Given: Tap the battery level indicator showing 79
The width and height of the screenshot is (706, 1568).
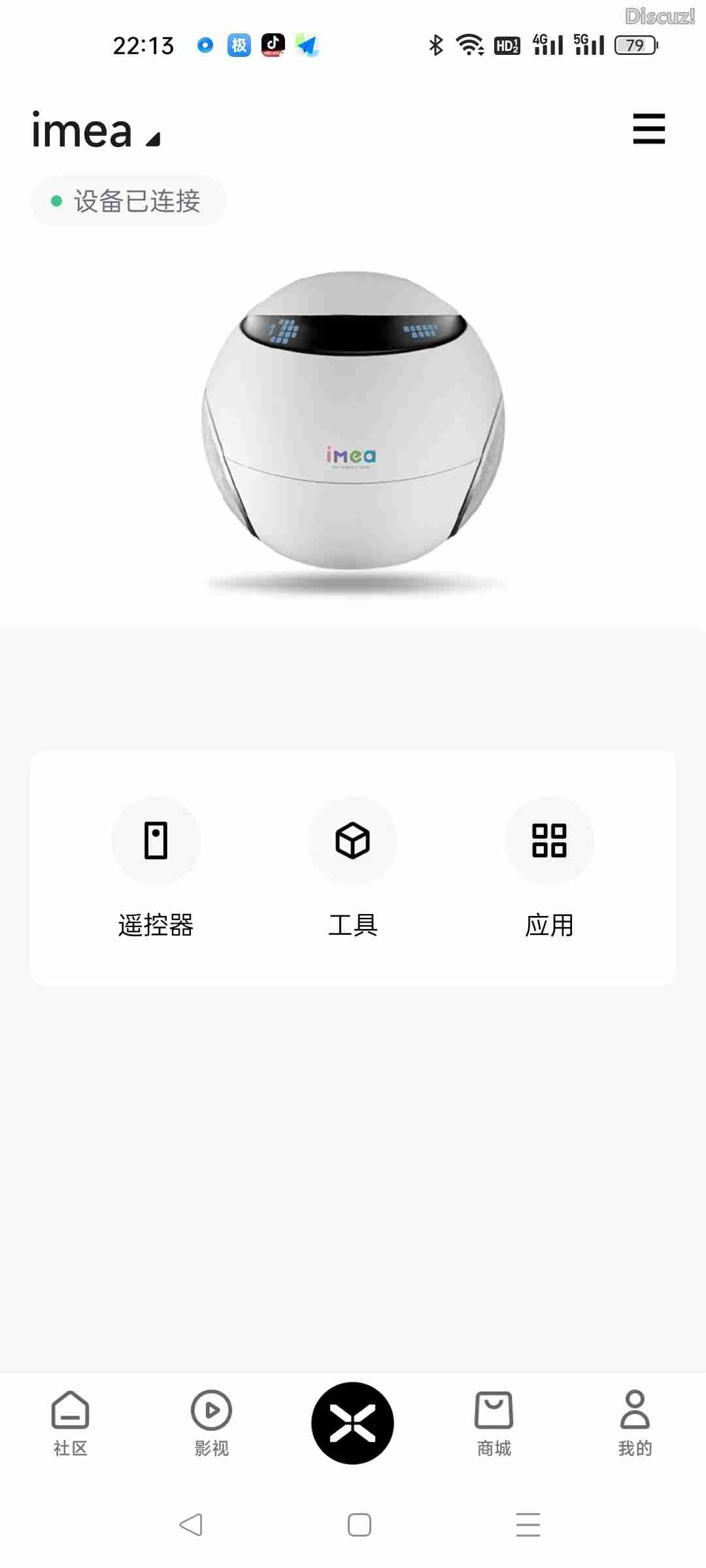Looking at the screenshot, I should 634,44.
